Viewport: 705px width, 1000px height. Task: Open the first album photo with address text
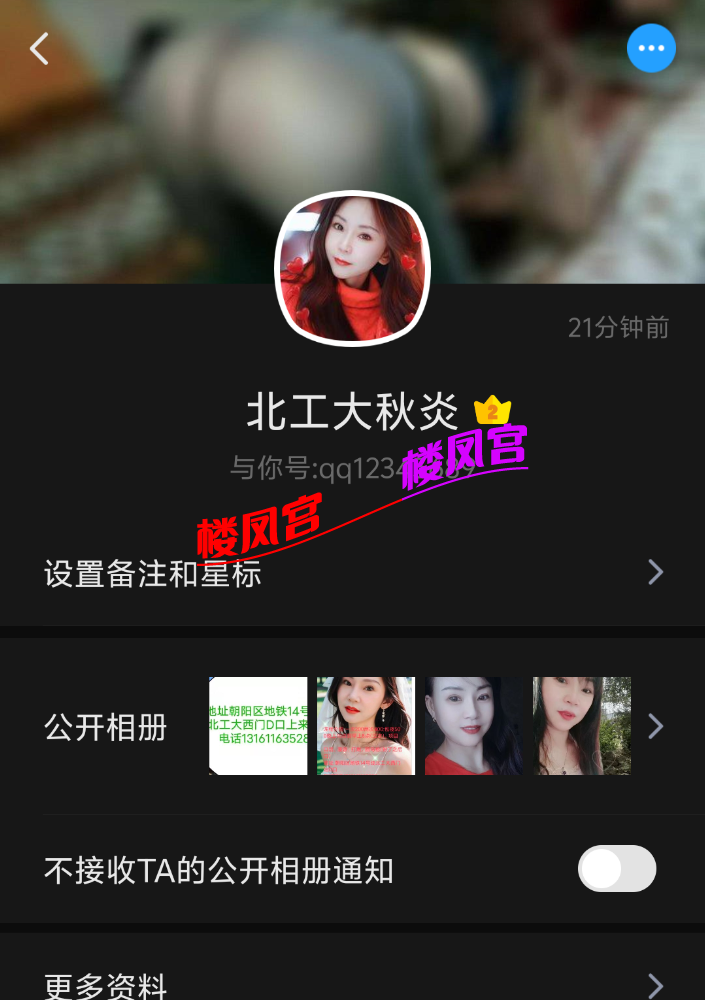pos(258,726)
